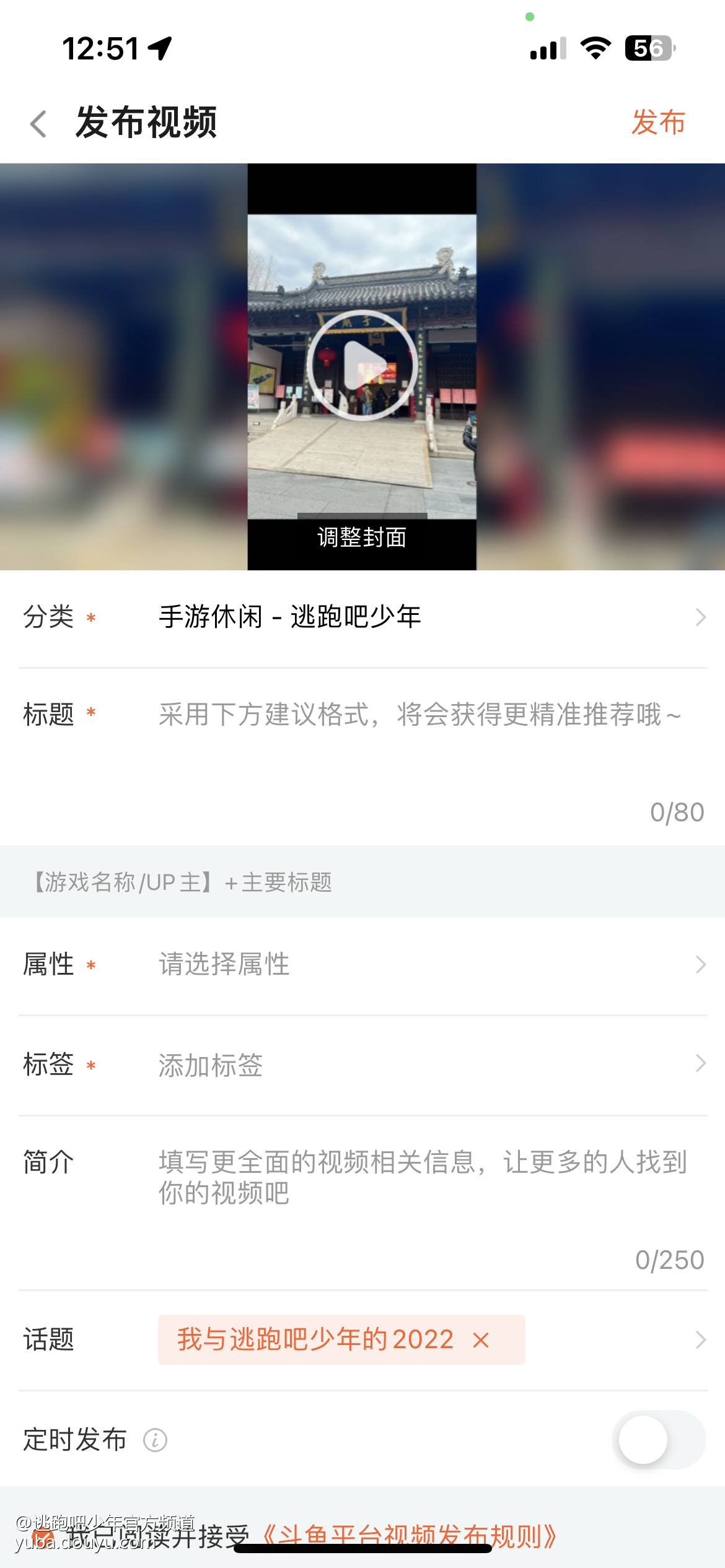Open the 分类 category selector

[428, 617]
